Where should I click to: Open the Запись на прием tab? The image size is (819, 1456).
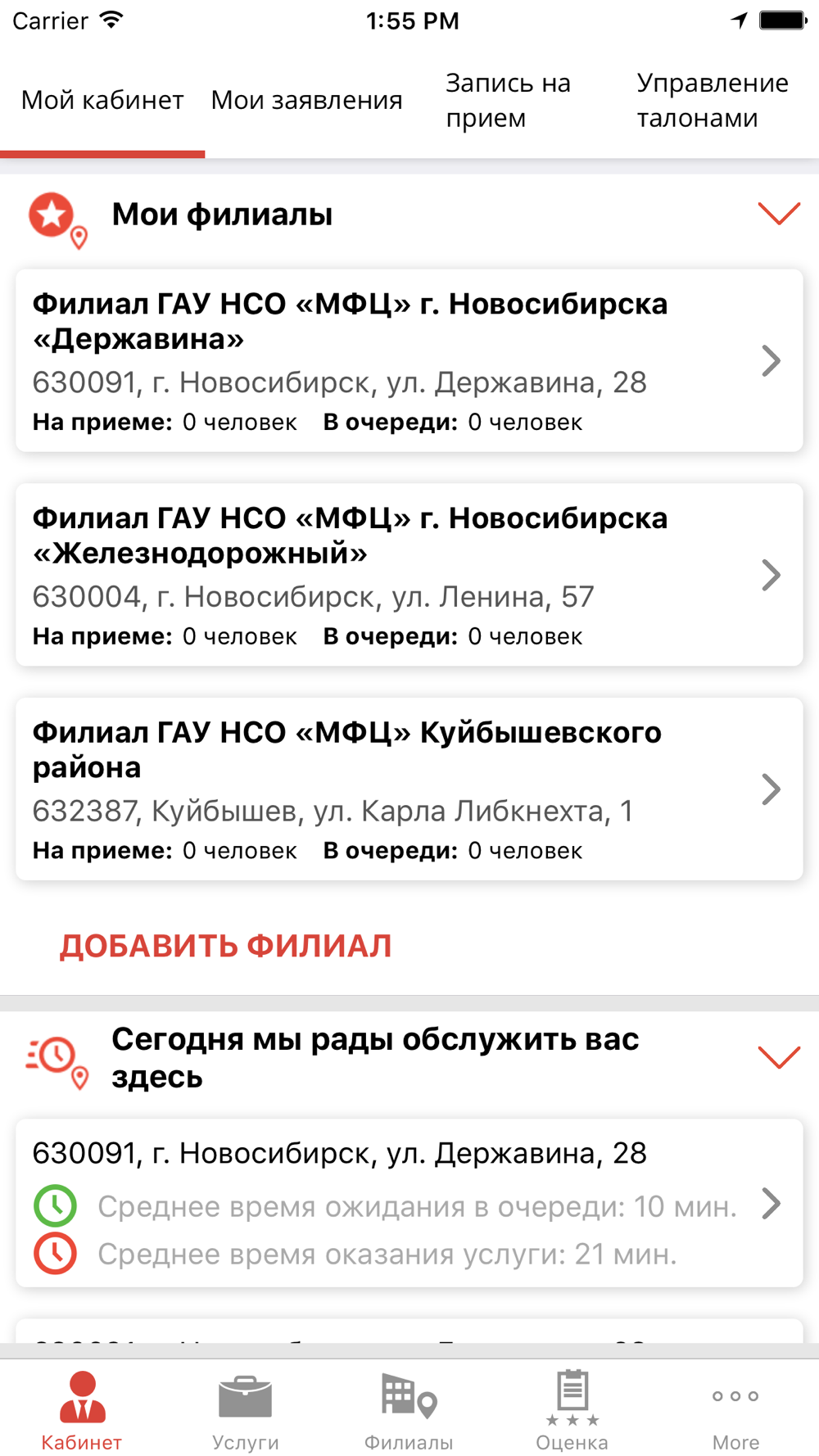508,101
